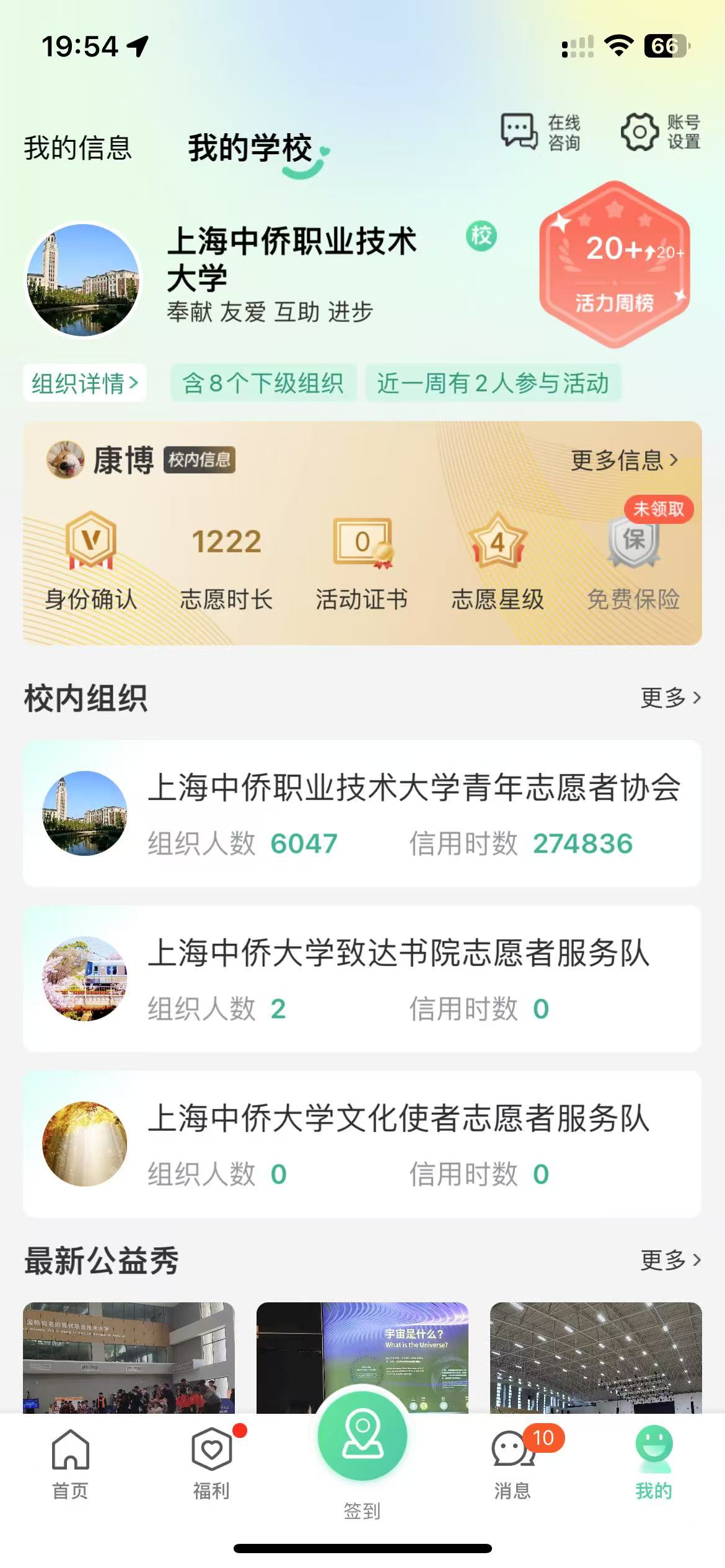Open 更多信息 in the 康博 card
This screenshot has width=725, height=1568.
point(623,460)
